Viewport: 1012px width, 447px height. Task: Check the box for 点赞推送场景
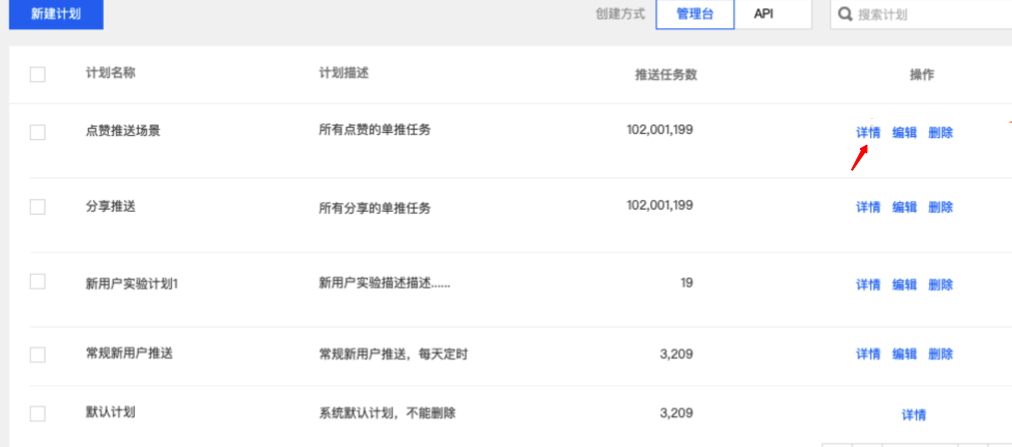point(38,132)
